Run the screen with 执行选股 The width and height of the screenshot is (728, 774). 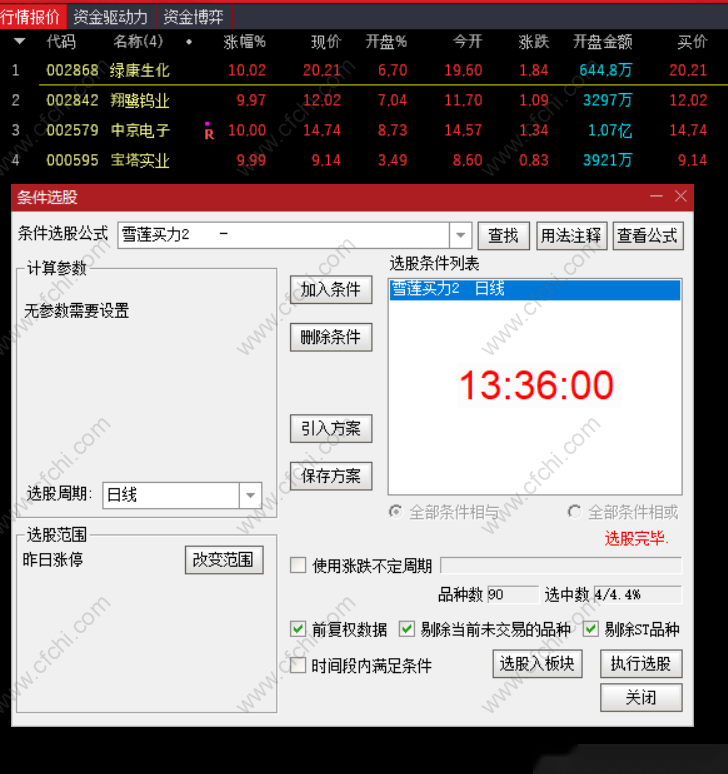point(641,663)
